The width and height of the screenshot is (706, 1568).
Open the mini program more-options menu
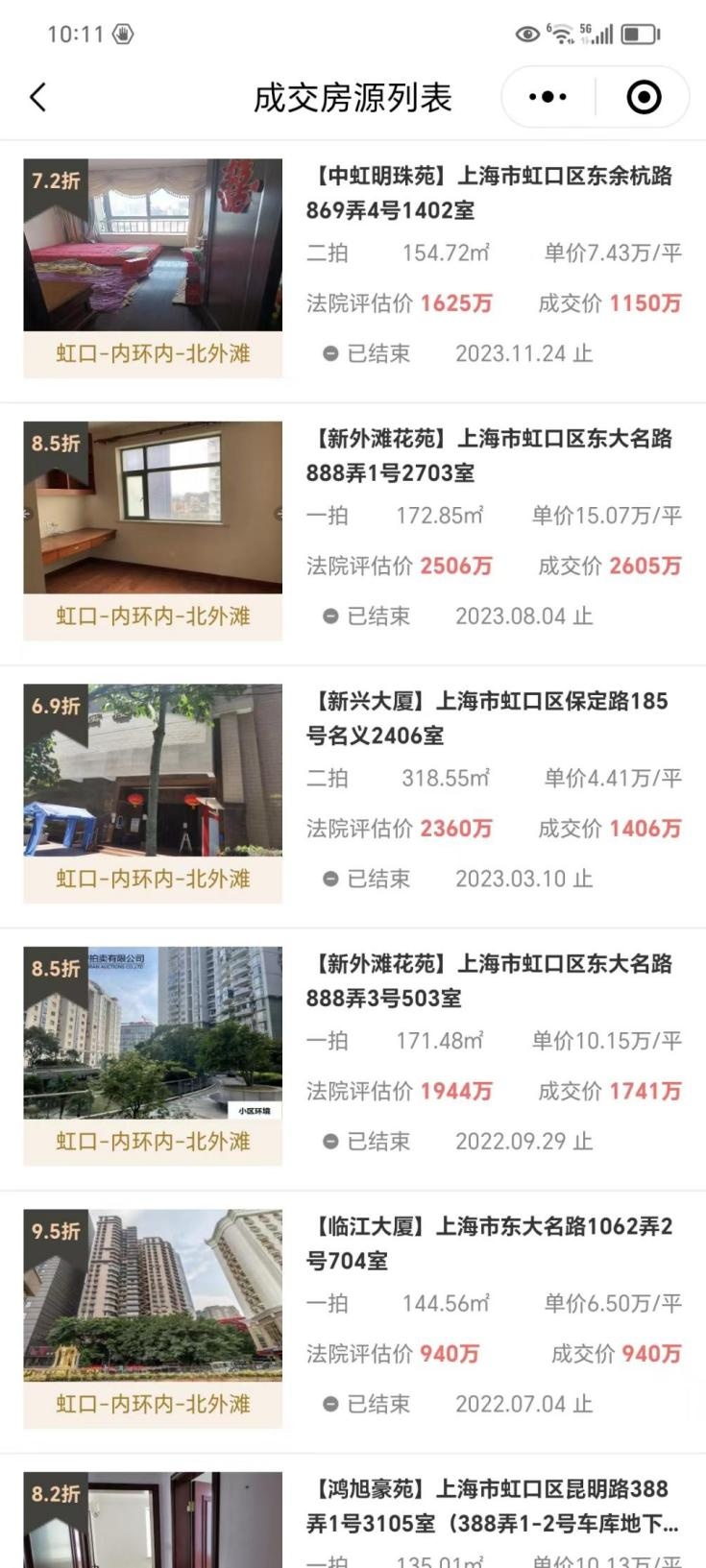pos(548,97)
